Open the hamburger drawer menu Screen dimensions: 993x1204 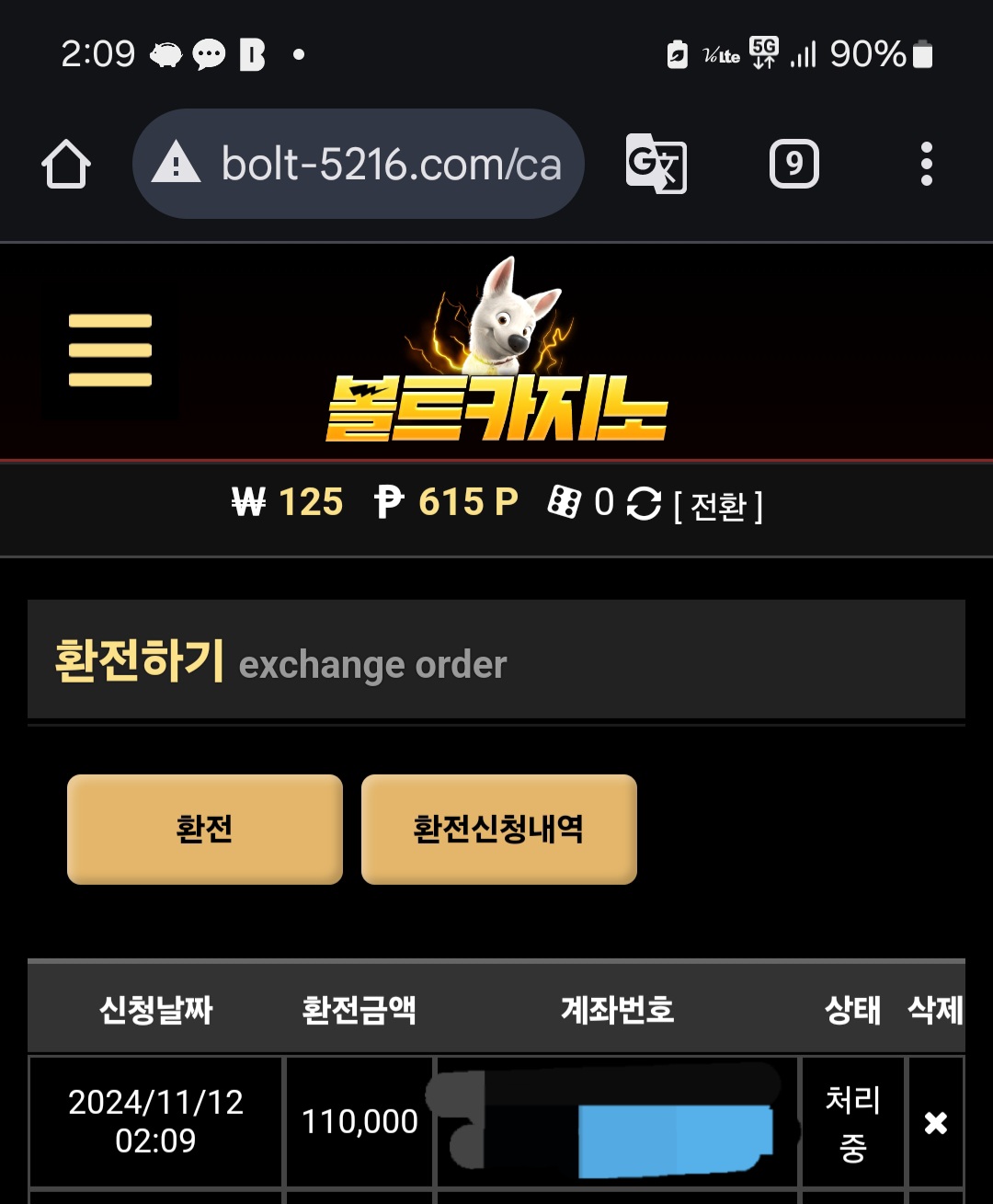[109, 350]
